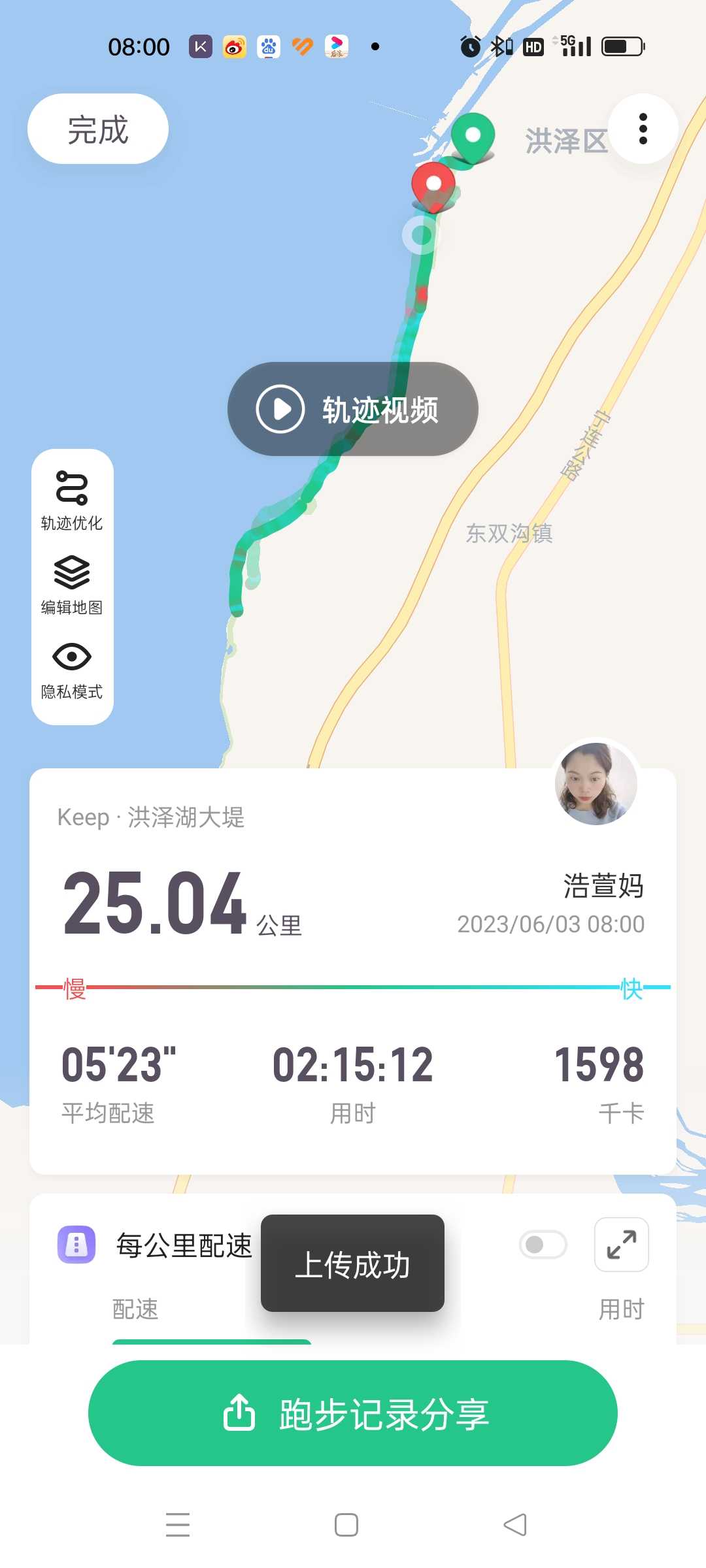Toggle the switch beside 每公里配速
The width and height of the screenshot is (706, 1568).
point(543,1245)
